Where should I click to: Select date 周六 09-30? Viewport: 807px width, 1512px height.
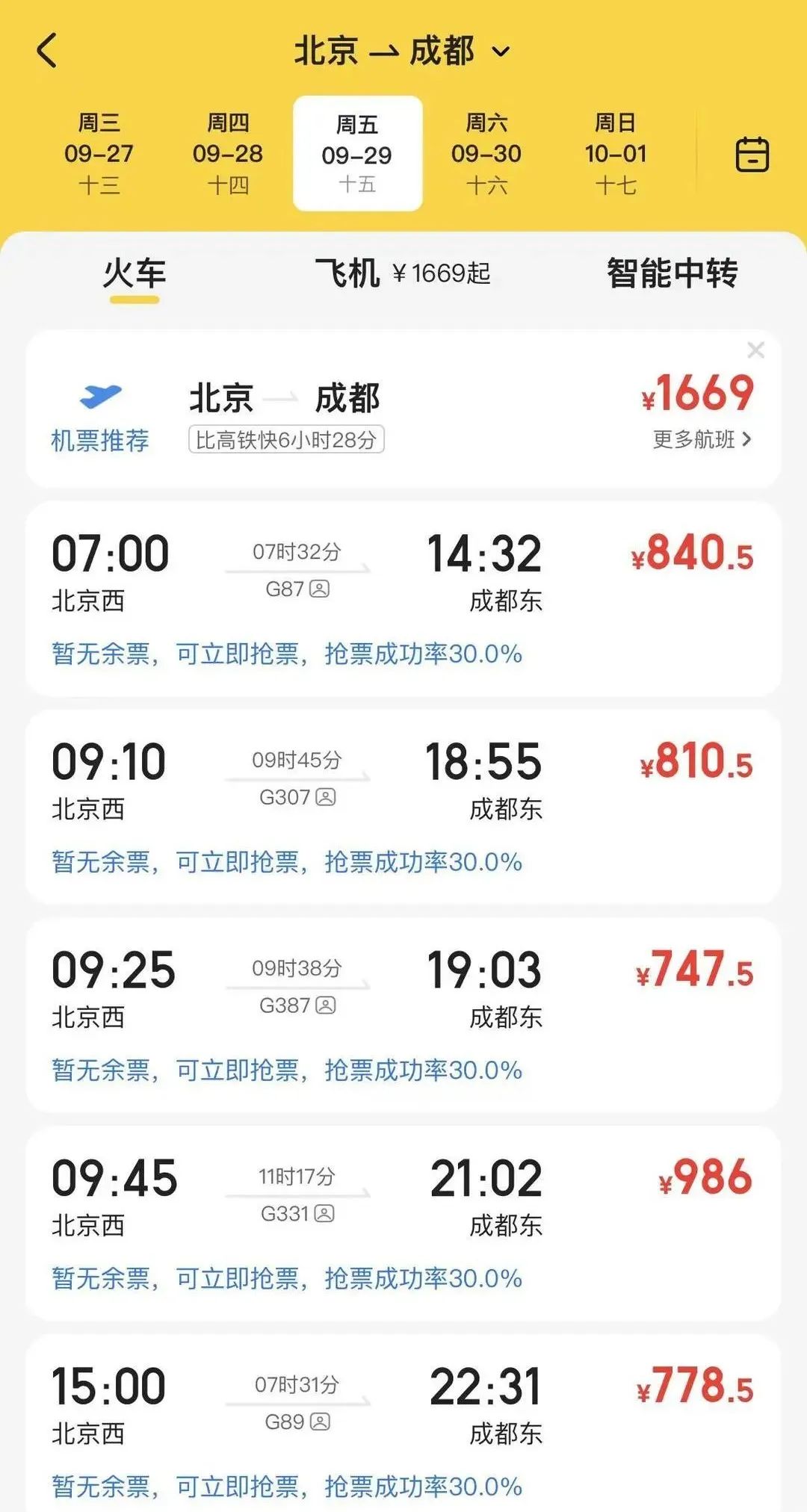tap(486, 153)
